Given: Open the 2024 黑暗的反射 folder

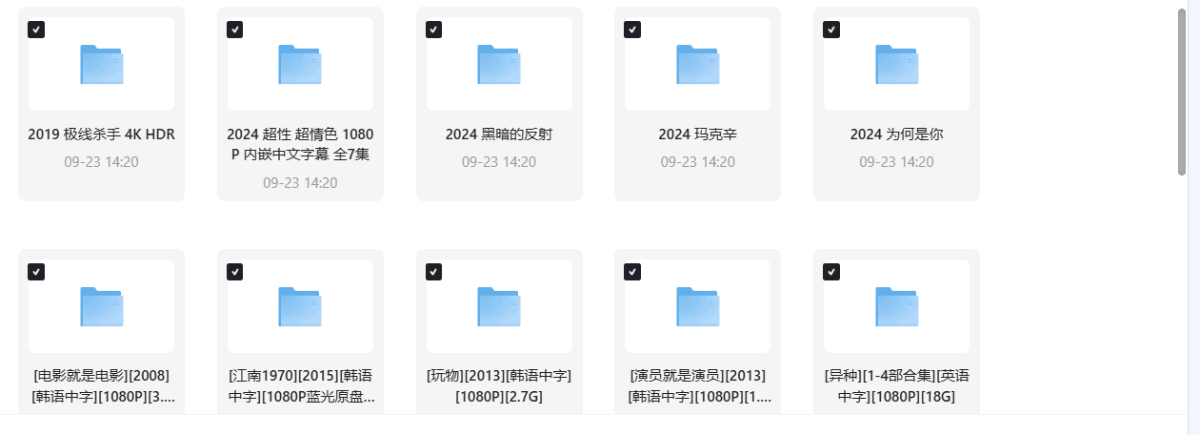Looking at the screenshot, I should coord(499,63).
